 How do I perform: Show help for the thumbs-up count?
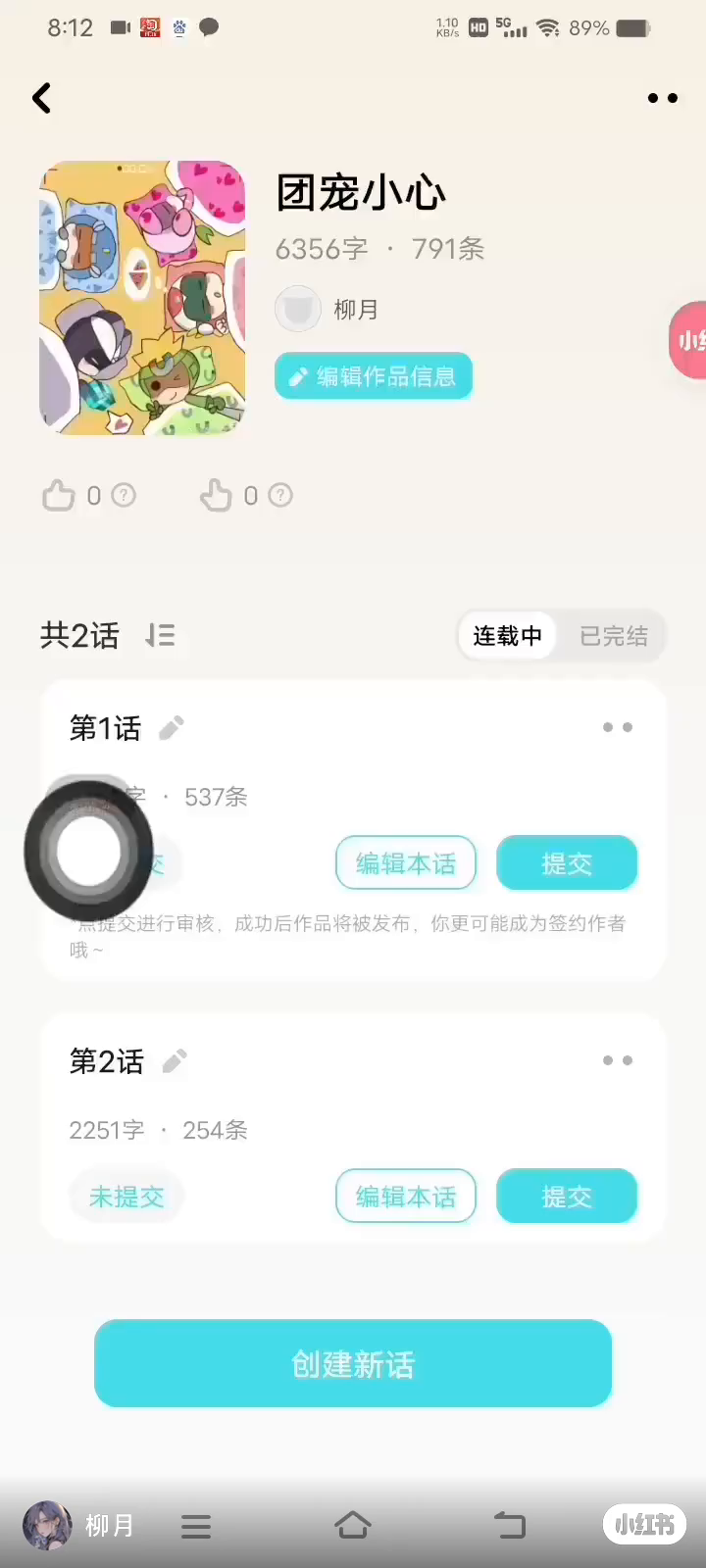tap(124, 496)
